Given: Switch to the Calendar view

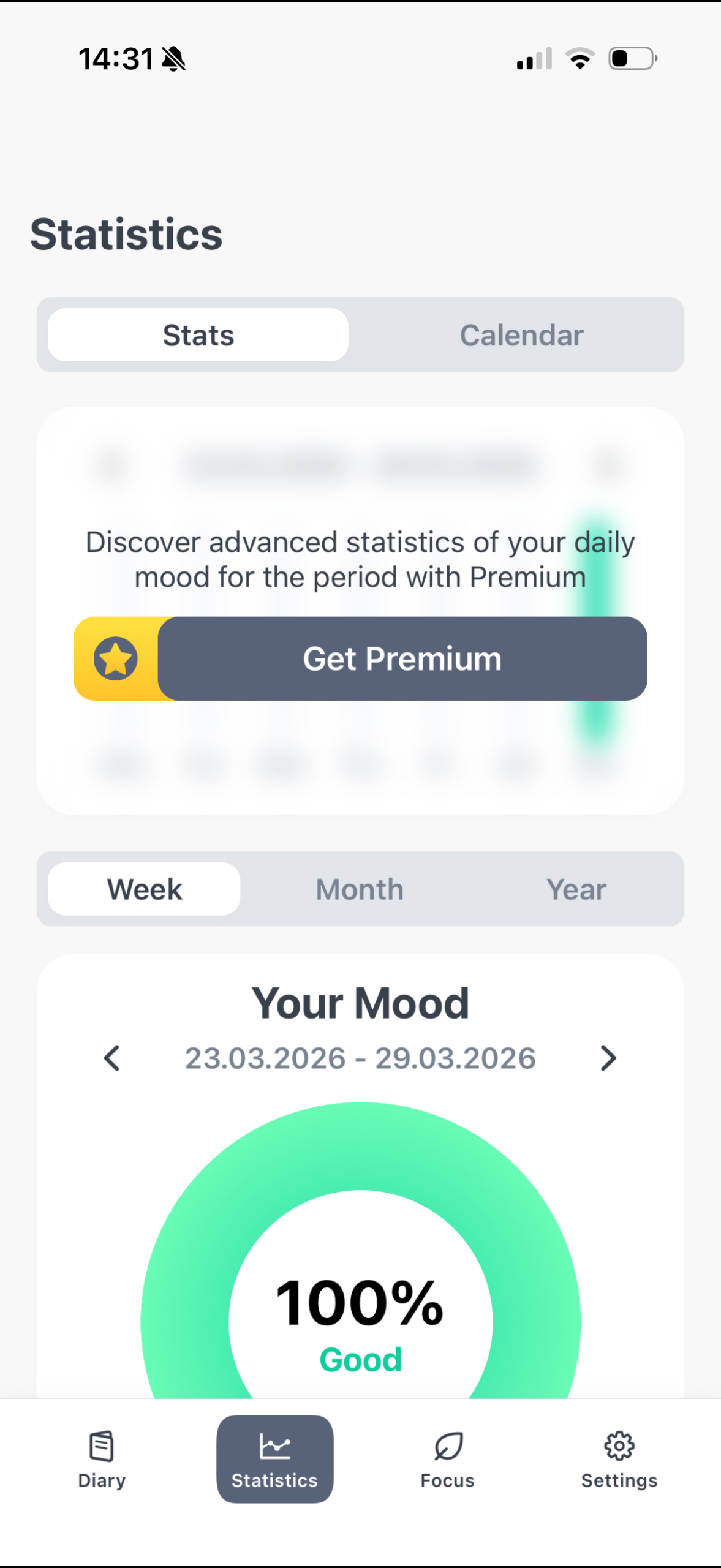Looking at the screenshot, I should point(521,335).
